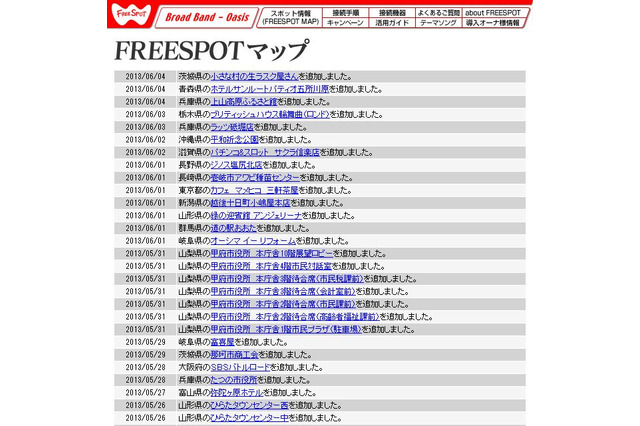Open the 那珂市商工会 link
The height and width of the screenshot is (426, 640).
pyautogui.click(x=235, y=355)
